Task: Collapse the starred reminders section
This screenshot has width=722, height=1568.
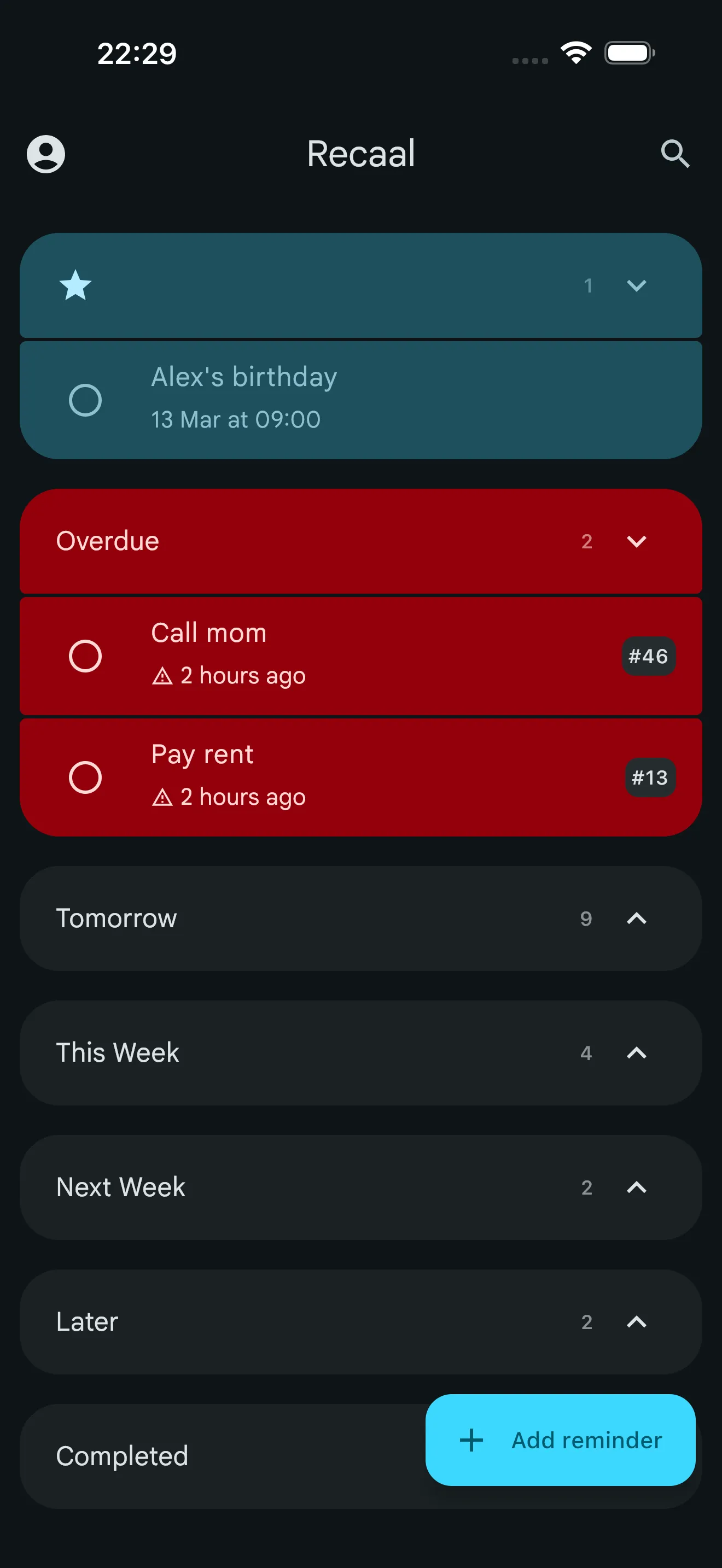Action: [x=637, y=286]
